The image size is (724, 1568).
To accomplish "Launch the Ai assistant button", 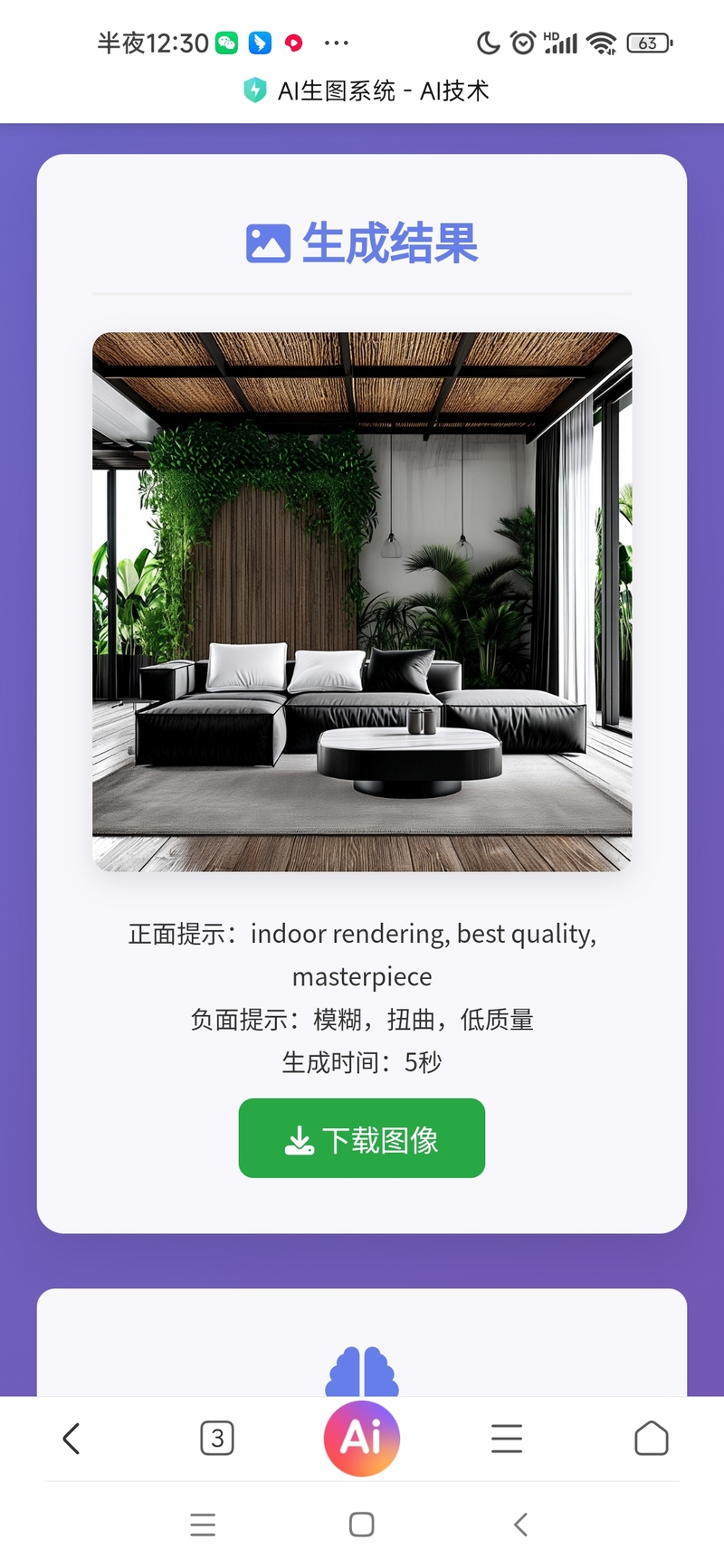I will pyautogui.click(x=362, y=1438).
